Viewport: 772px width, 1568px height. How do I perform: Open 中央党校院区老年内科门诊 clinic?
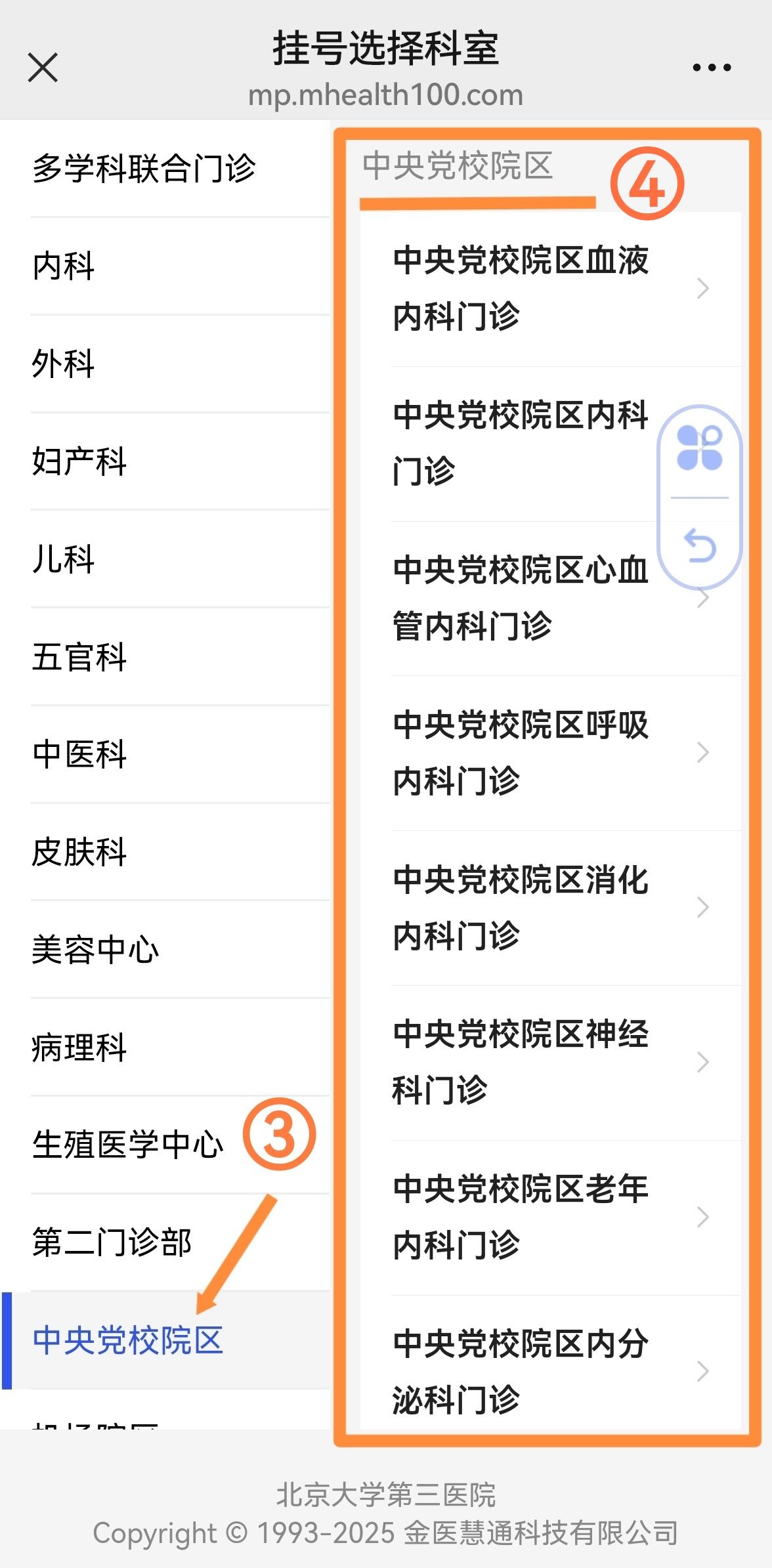(x=550, y=1217)
